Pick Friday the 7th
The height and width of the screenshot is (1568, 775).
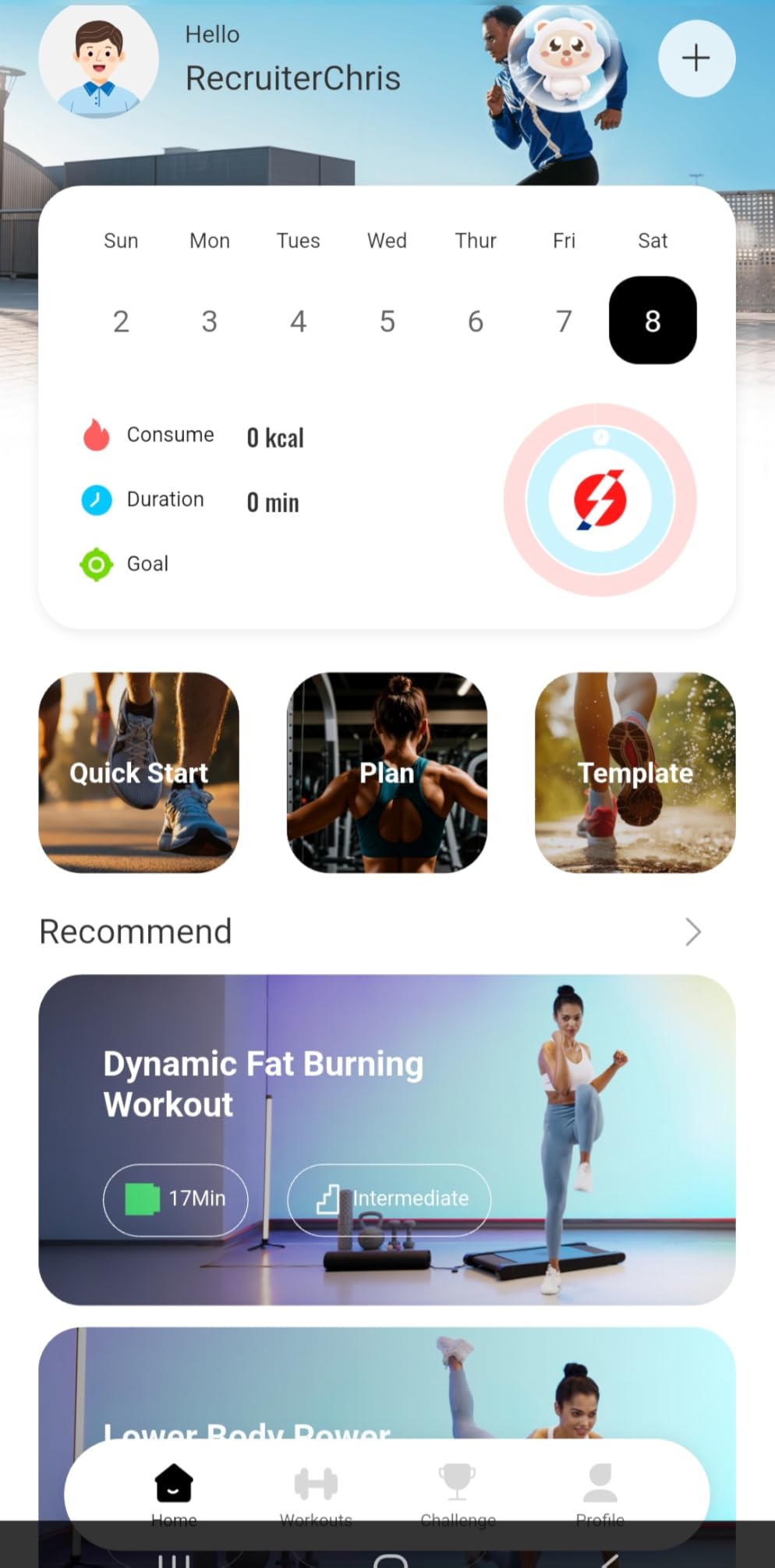point(564,321)
